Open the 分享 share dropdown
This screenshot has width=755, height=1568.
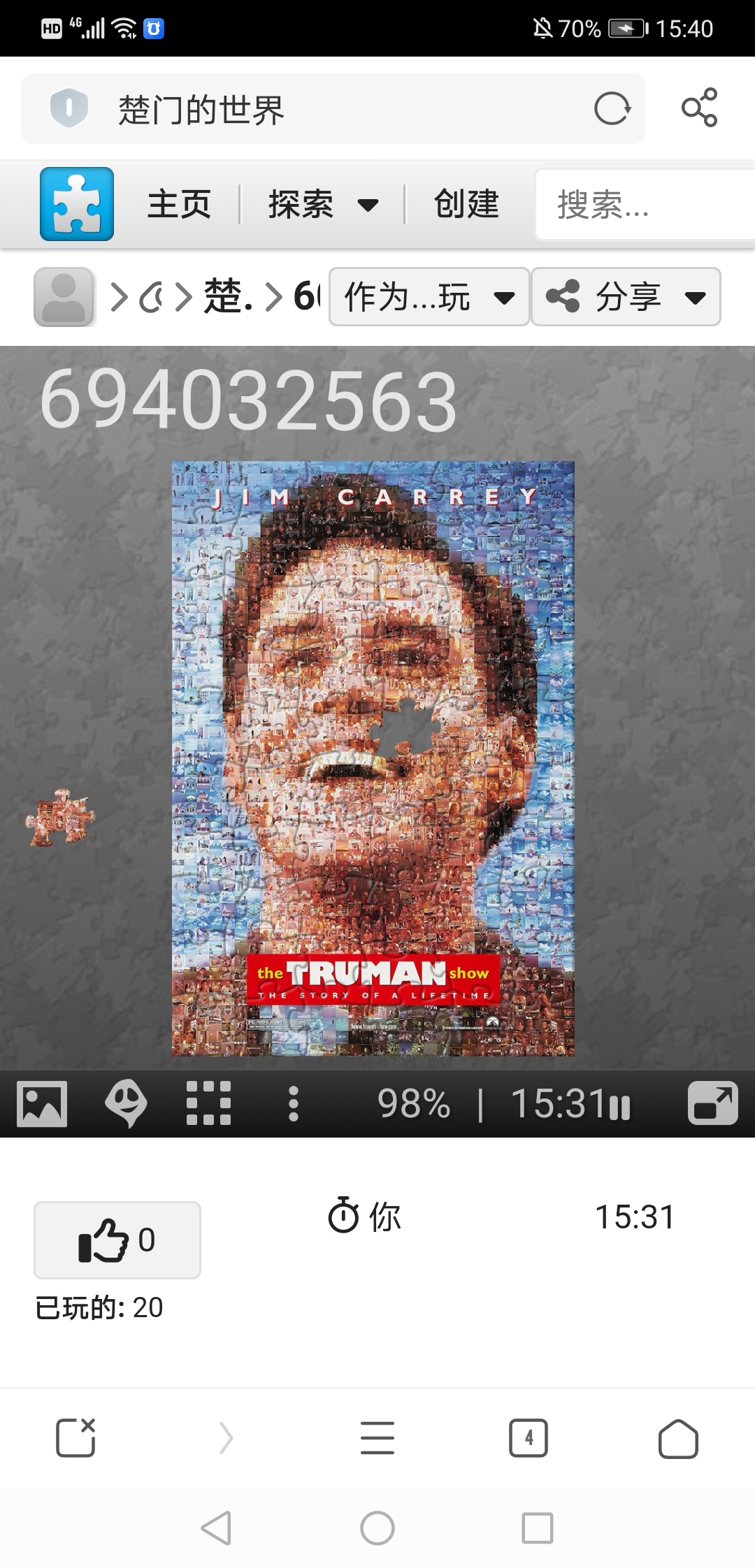[626, 297]
